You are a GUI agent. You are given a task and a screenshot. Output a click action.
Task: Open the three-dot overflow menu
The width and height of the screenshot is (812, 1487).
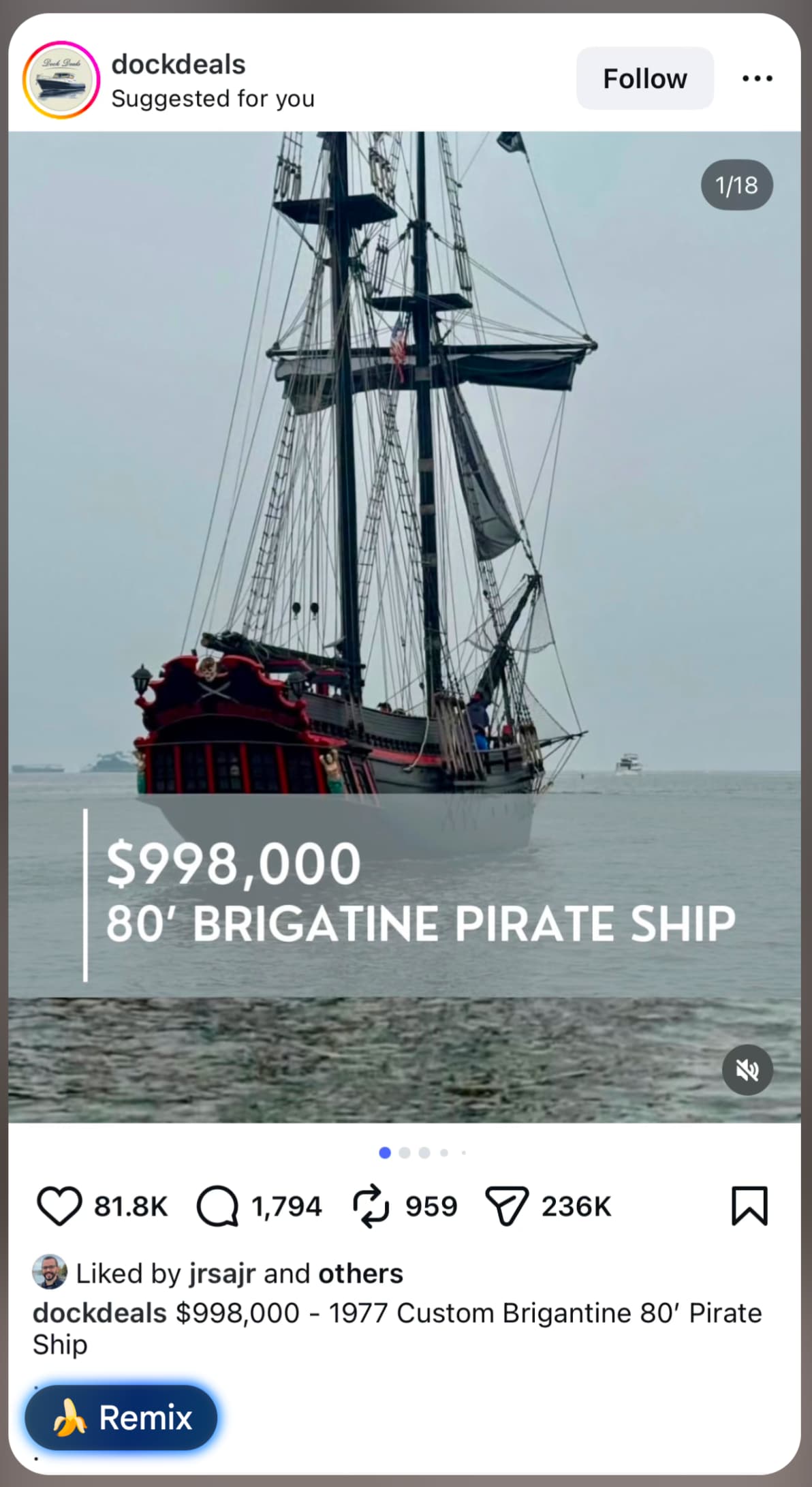[757, 78]
